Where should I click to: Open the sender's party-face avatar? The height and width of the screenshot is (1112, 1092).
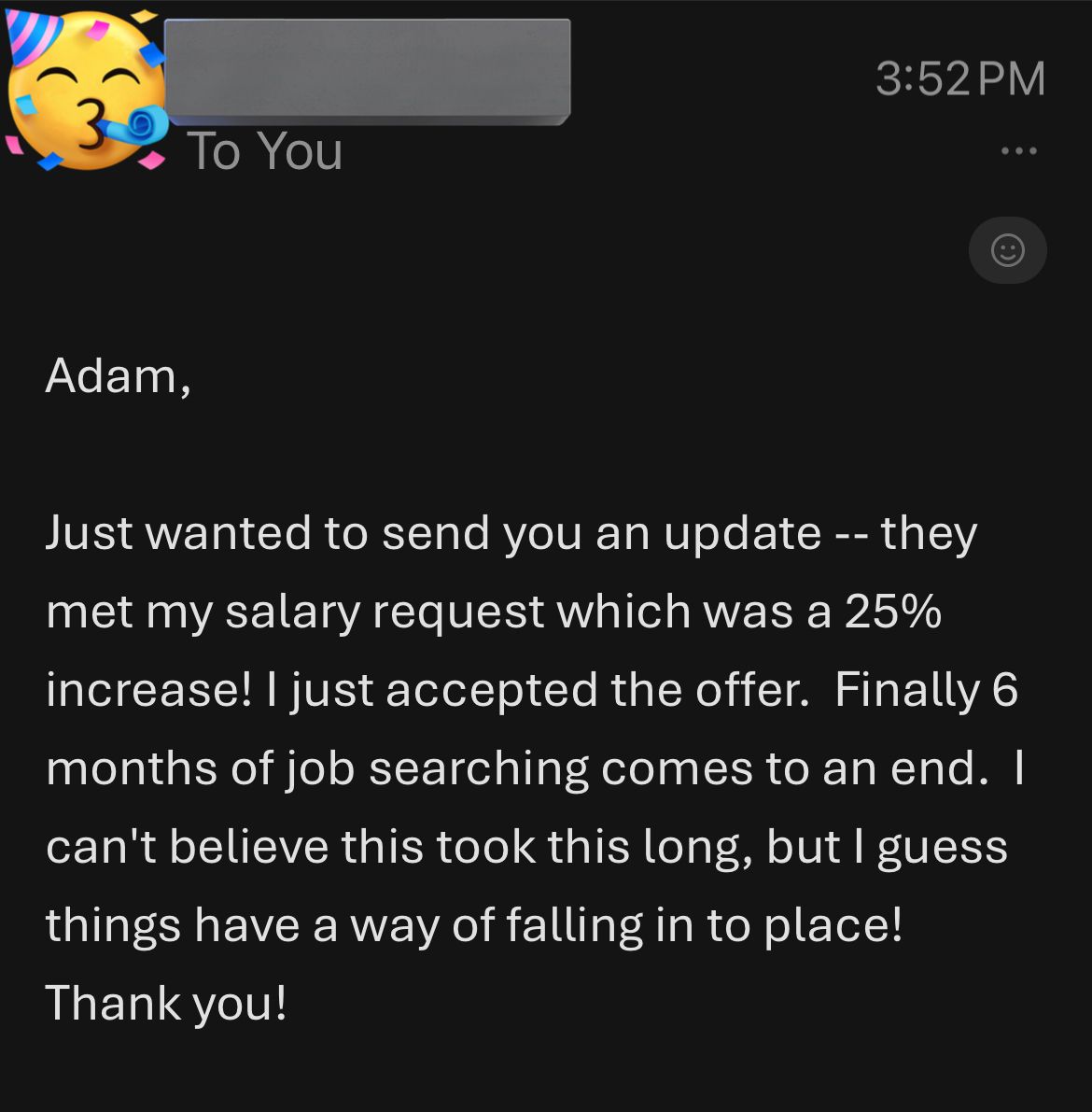point(84,93)
